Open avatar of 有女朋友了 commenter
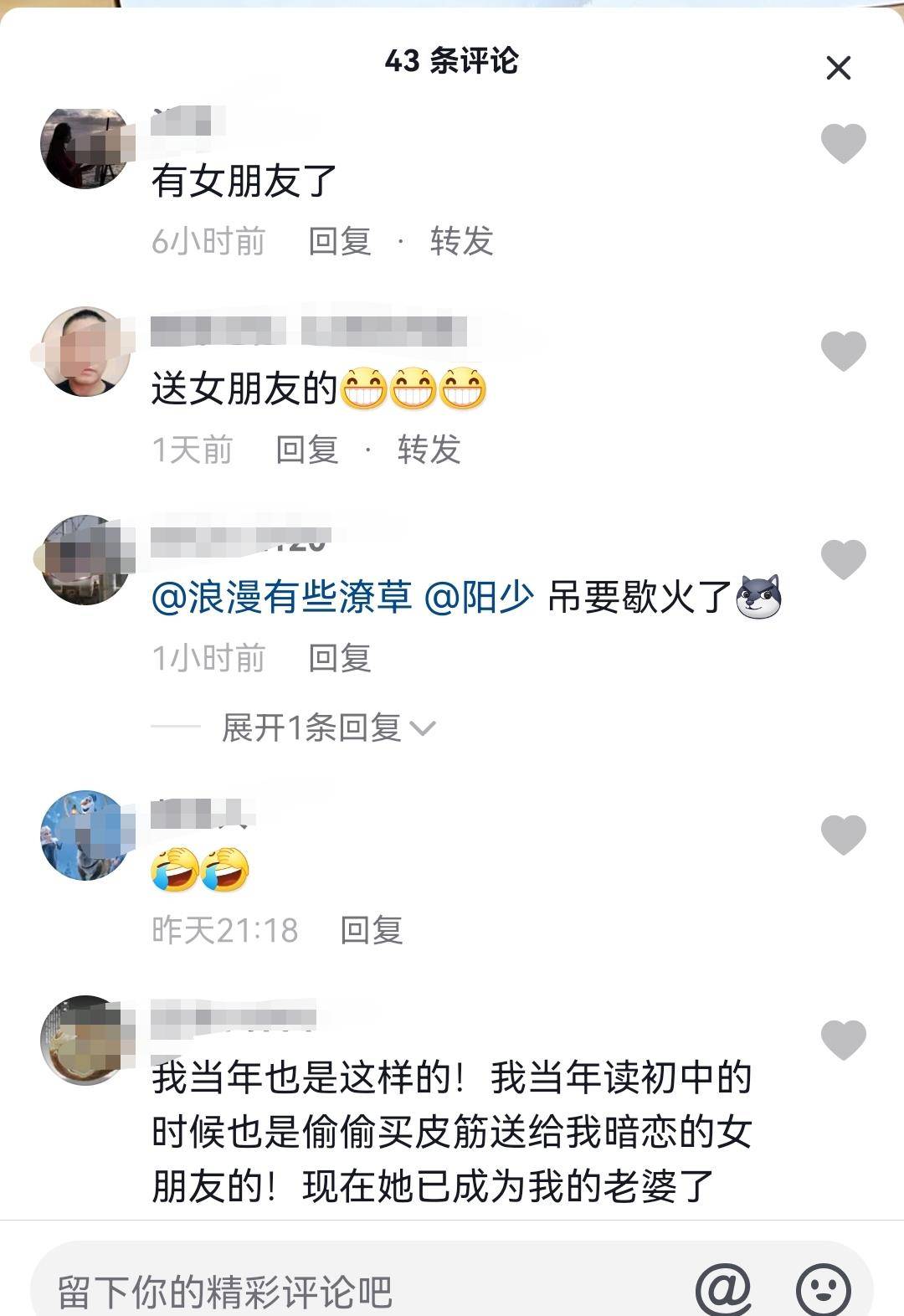Screen dimensions: 904x1316 point(85,147)
